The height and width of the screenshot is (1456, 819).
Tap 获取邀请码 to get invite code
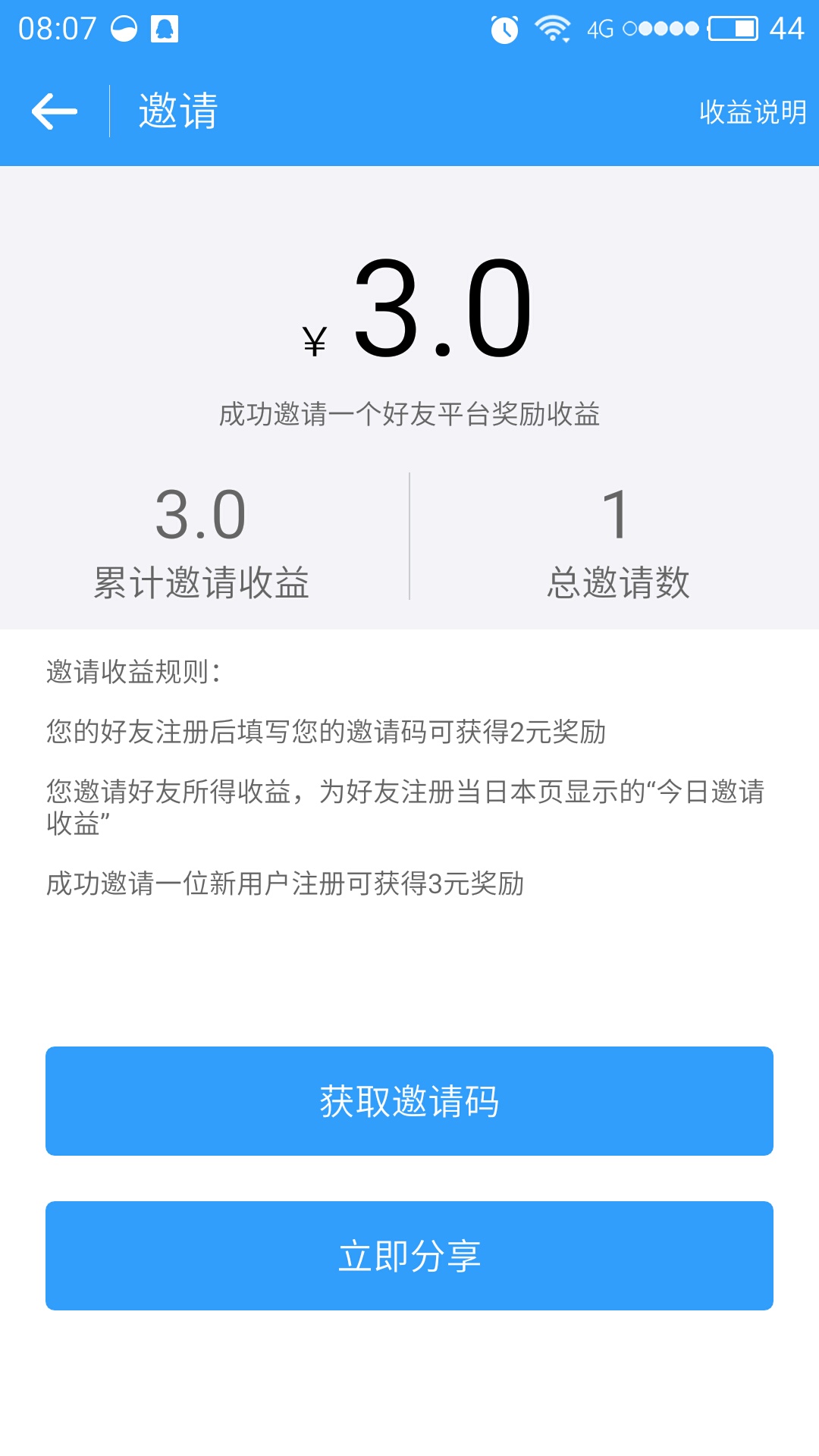point(409,1101)
